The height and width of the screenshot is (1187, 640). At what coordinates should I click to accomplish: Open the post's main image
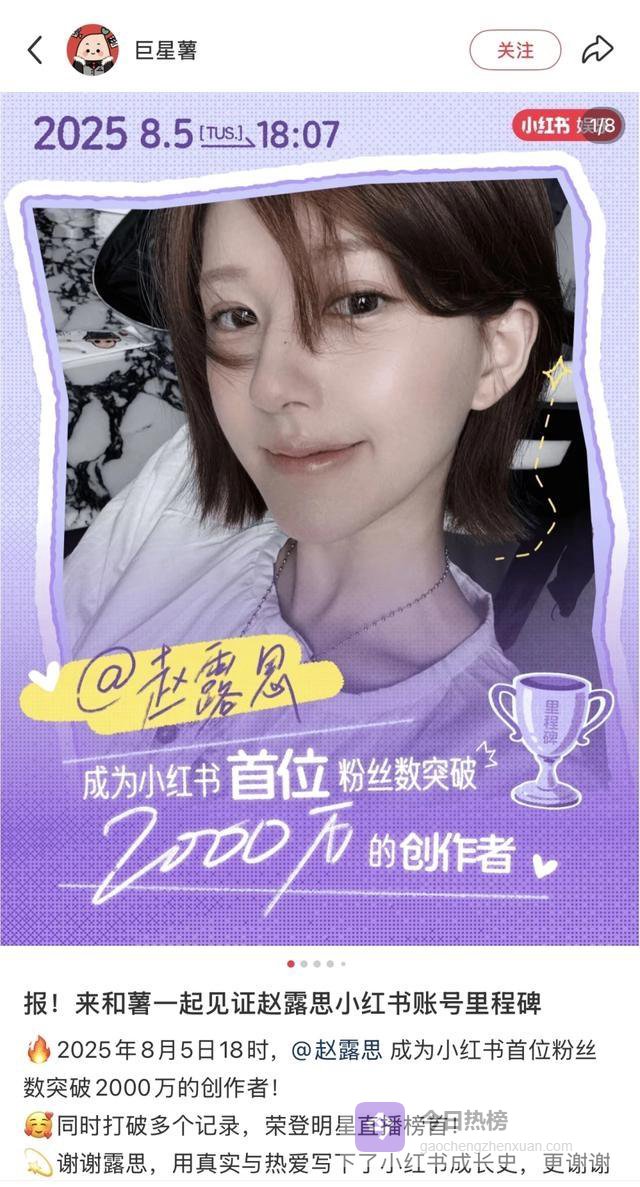[x=320, y=520]
